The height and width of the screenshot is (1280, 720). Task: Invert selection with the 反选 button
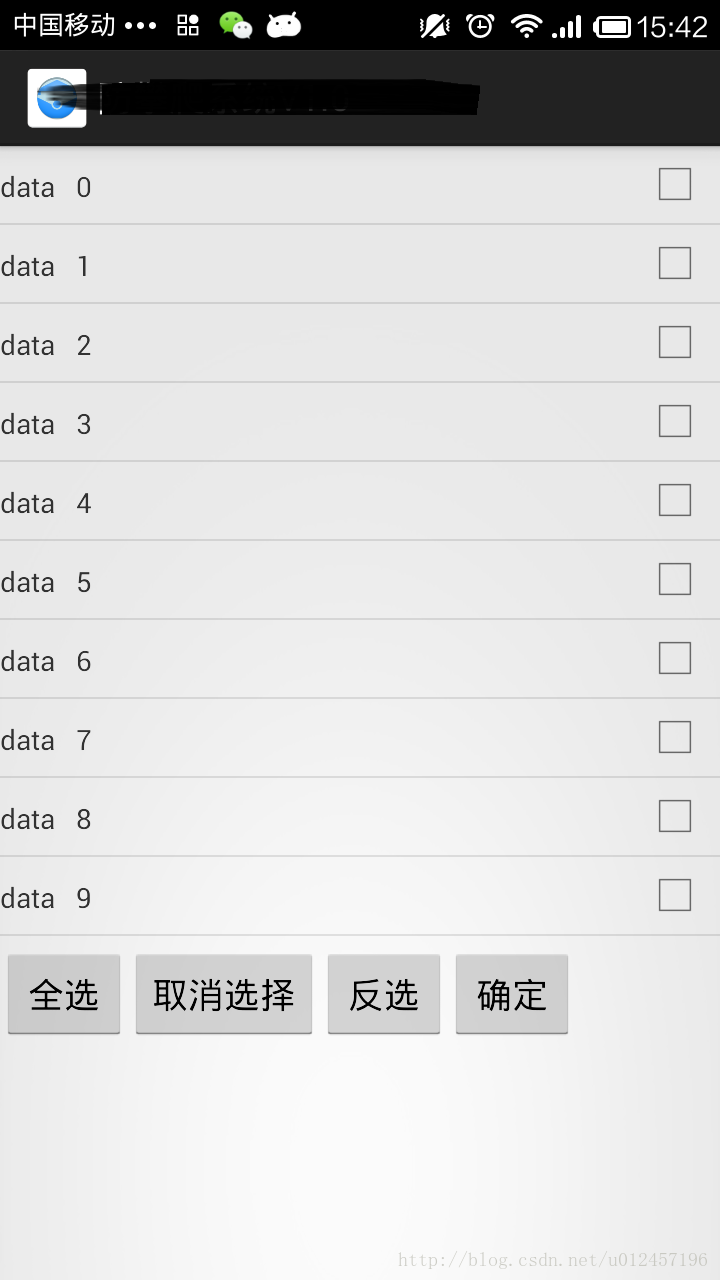click(384, 994)
